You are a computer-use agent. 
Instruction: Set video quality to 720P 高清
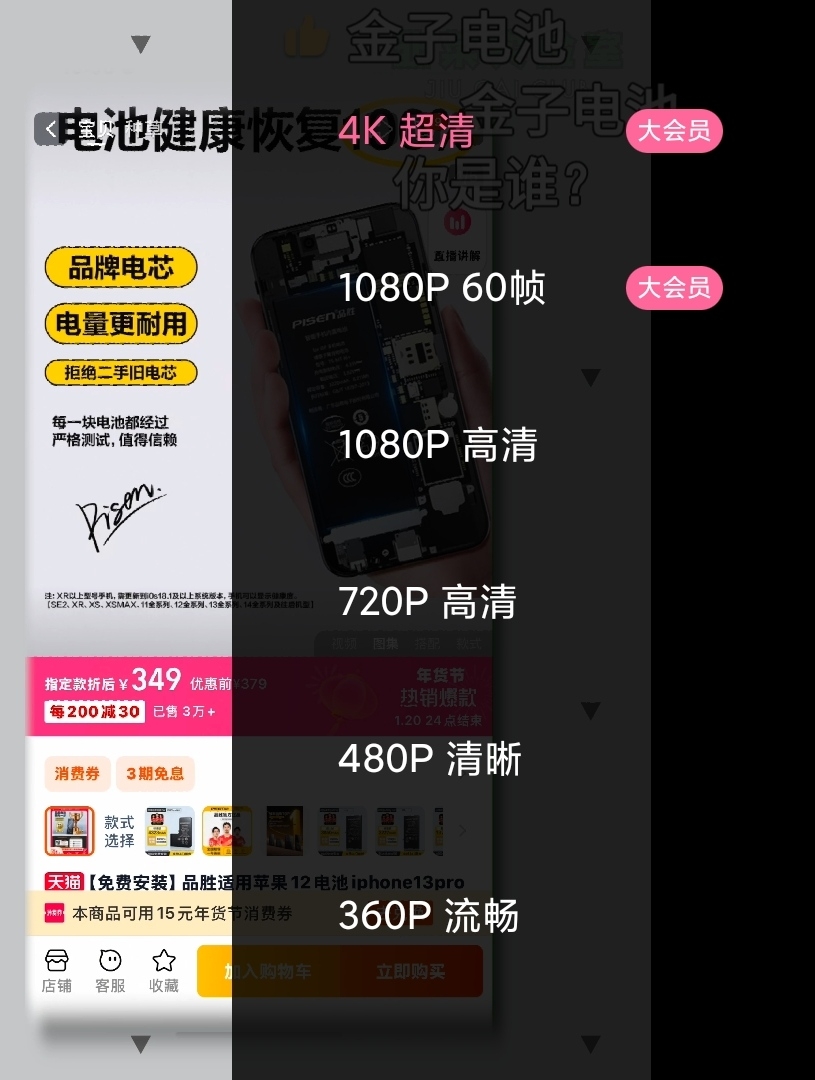coord(427,602)
